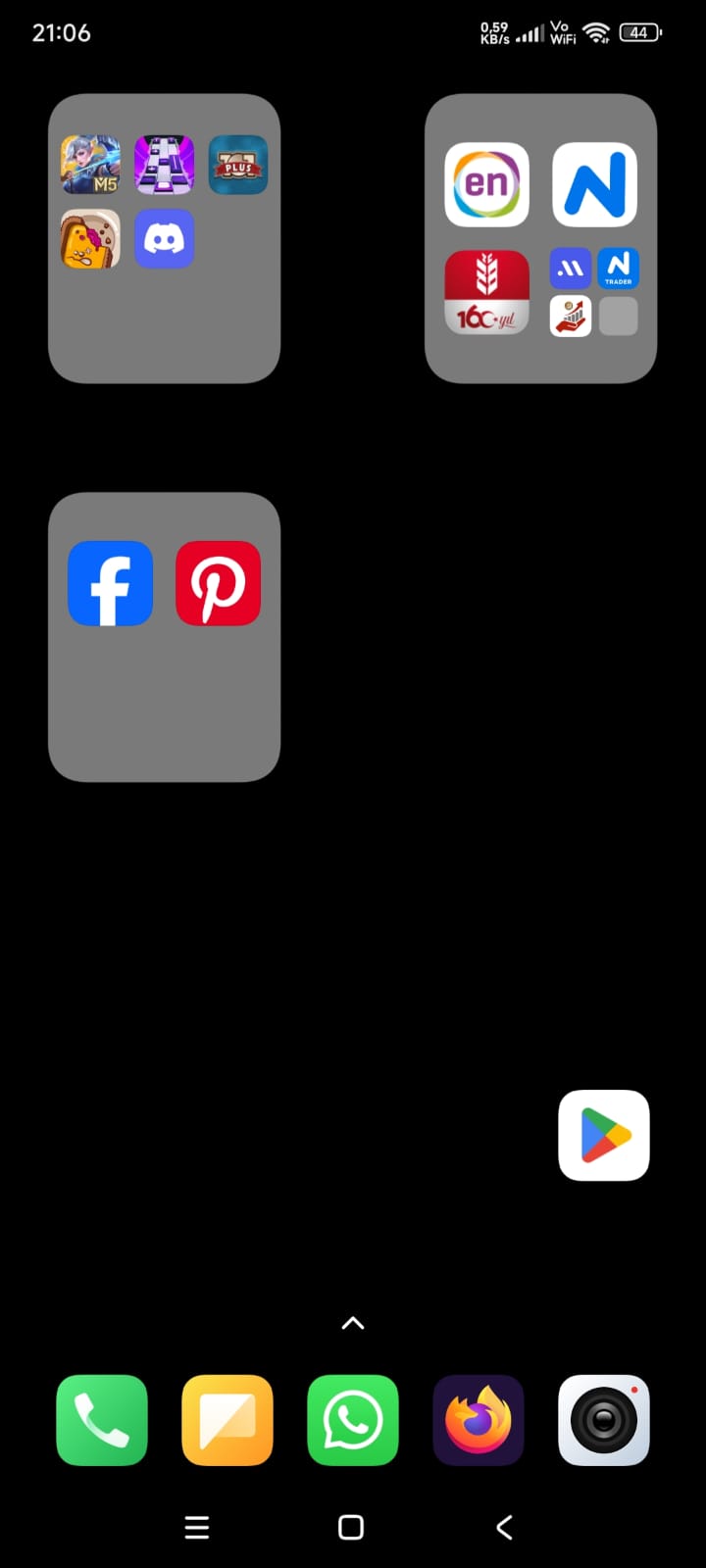Open recent apps from navigation bar

[x=197, y=1527]
